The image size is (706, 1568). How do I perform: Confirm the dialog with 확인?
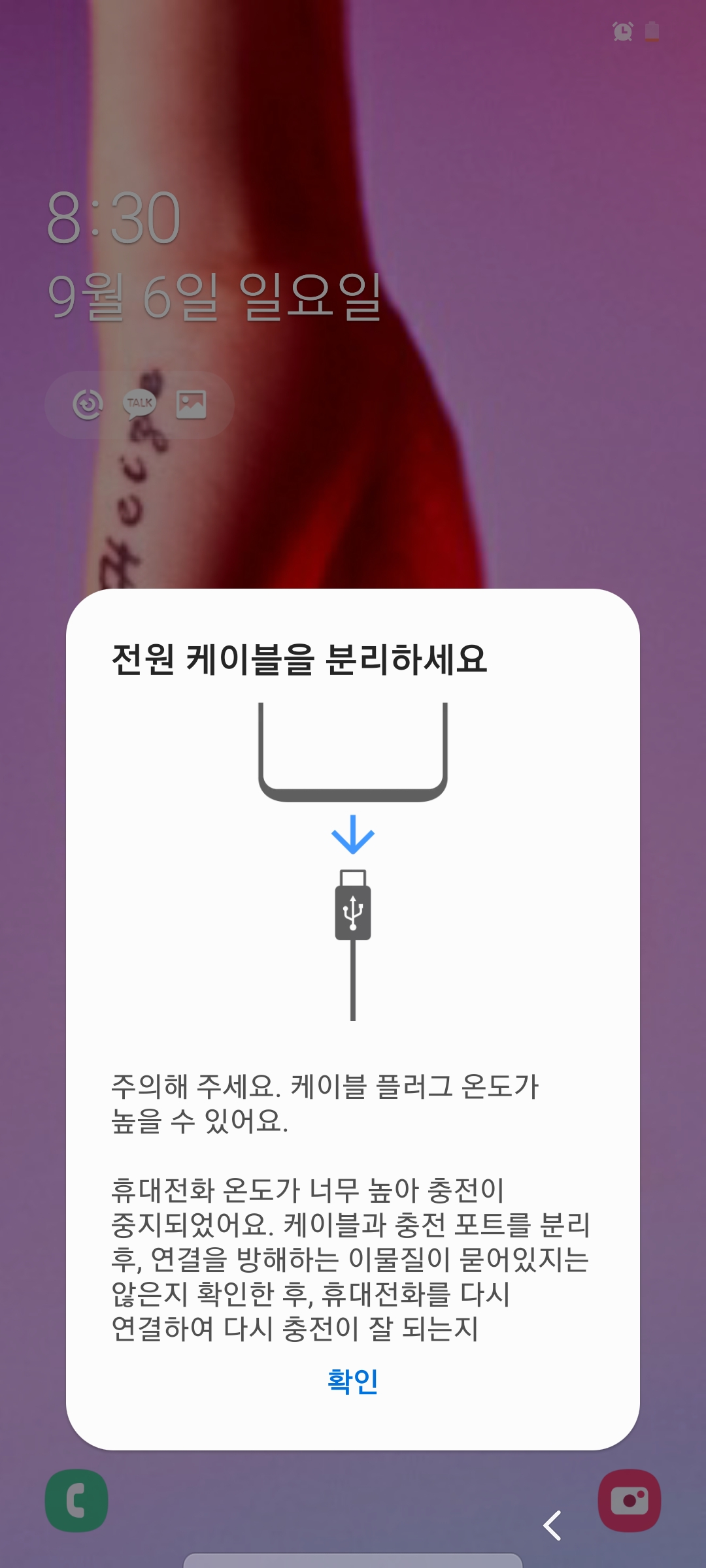[353, 1382]
